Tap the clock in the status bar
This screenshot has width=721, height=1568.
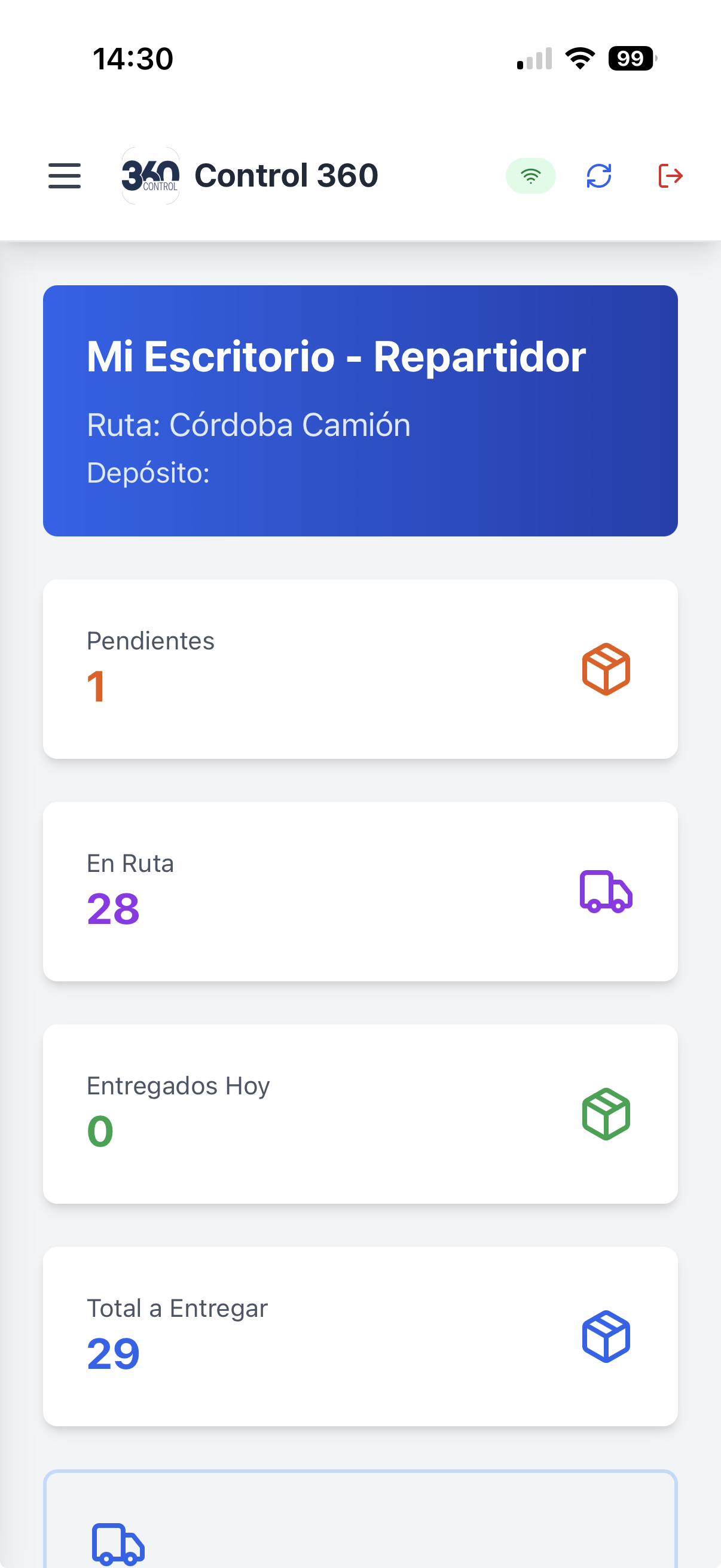click(x=132, y=59)
